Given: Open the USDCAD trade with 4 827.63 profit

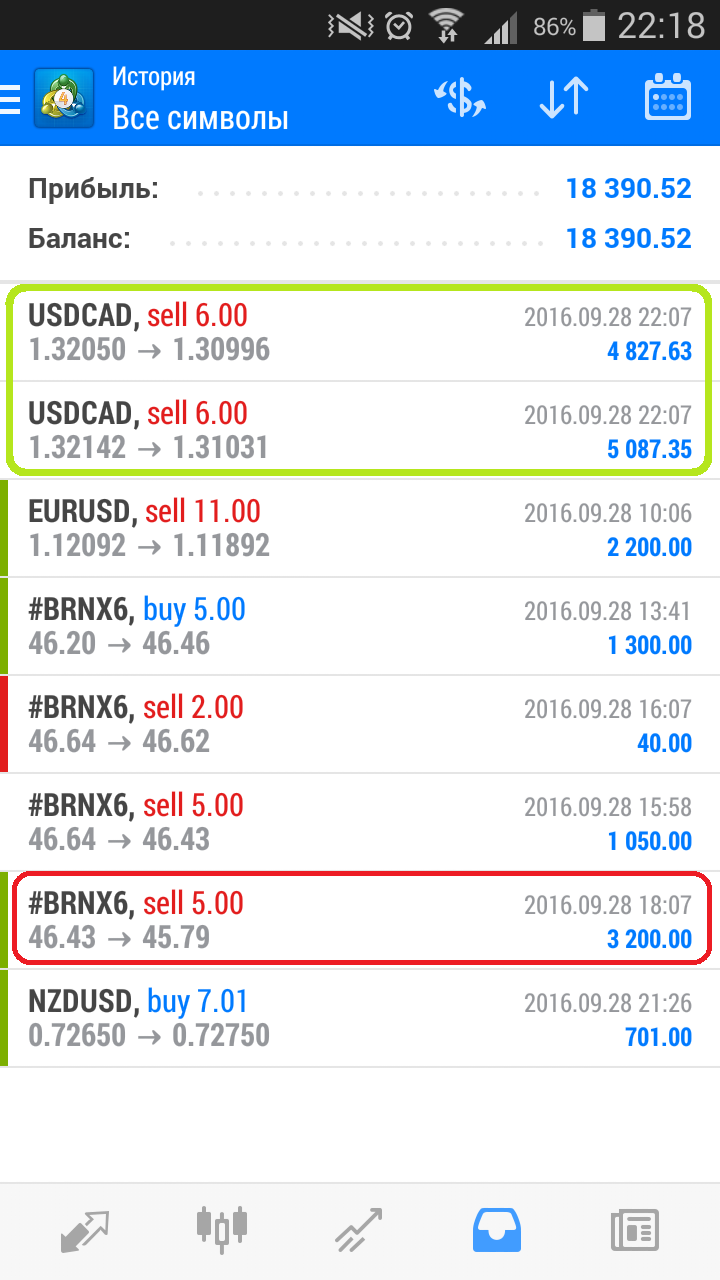Looking at the screenshot, I should coord(360,333).
